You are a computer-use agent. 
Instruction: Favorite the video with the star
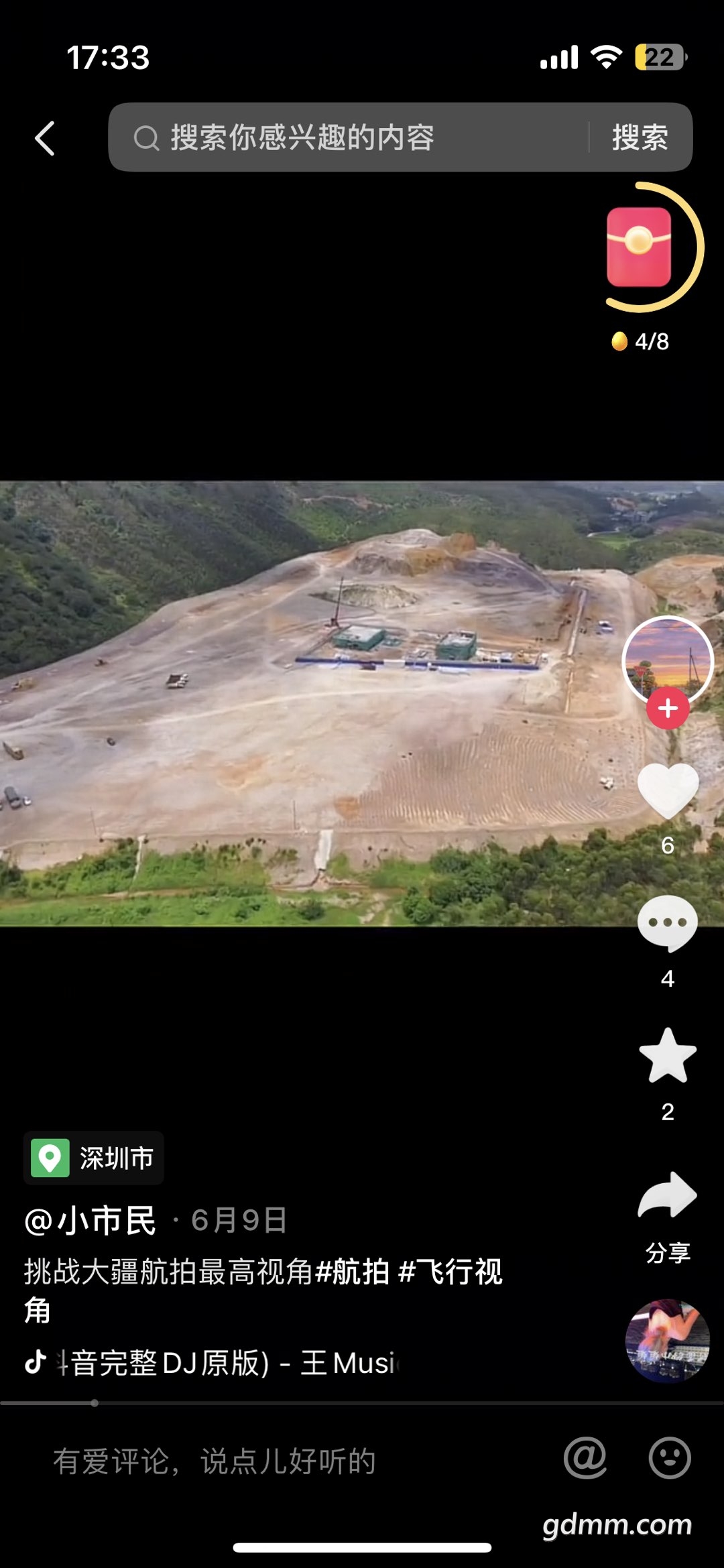tap(668, 1057)
